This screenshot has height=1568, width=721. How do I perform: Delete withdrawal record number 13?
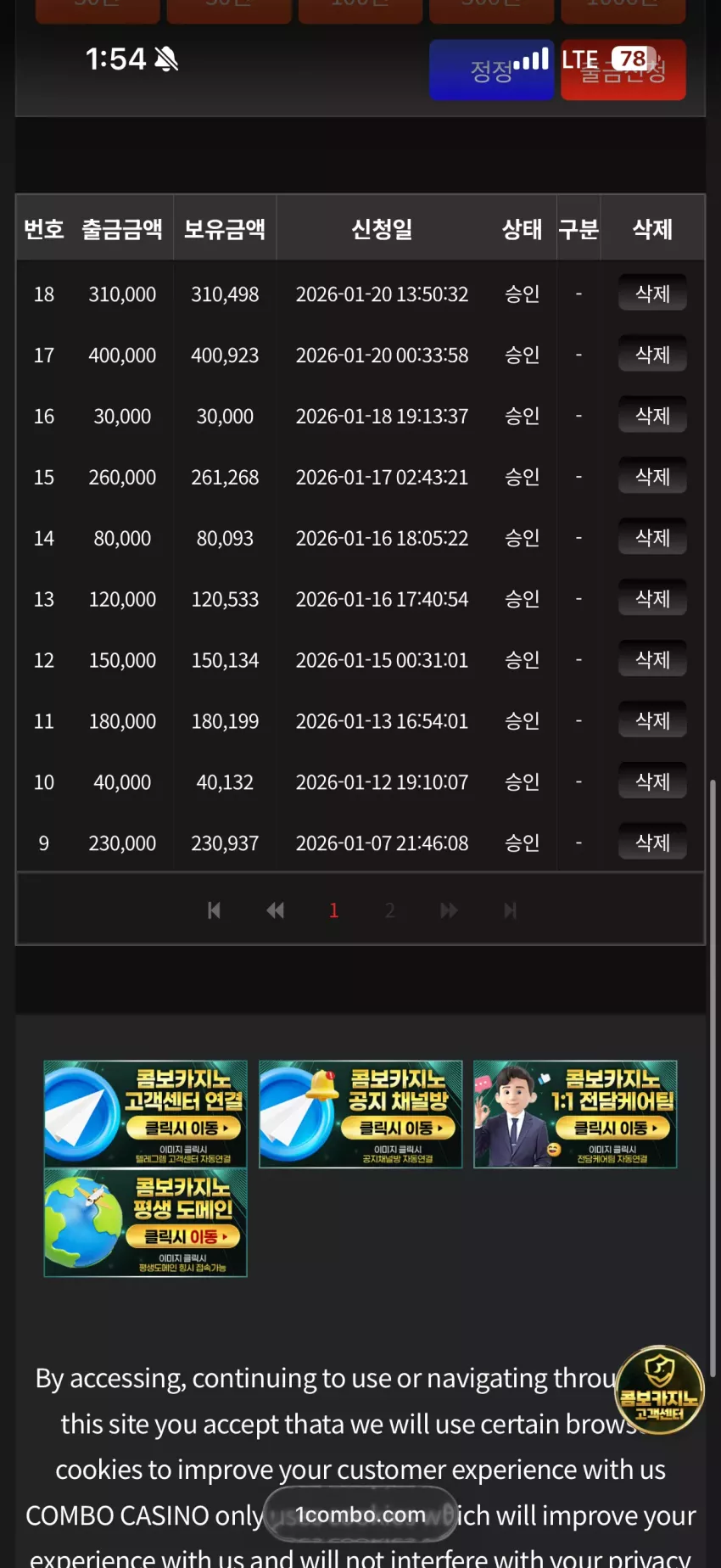click(x=652, y=599)
